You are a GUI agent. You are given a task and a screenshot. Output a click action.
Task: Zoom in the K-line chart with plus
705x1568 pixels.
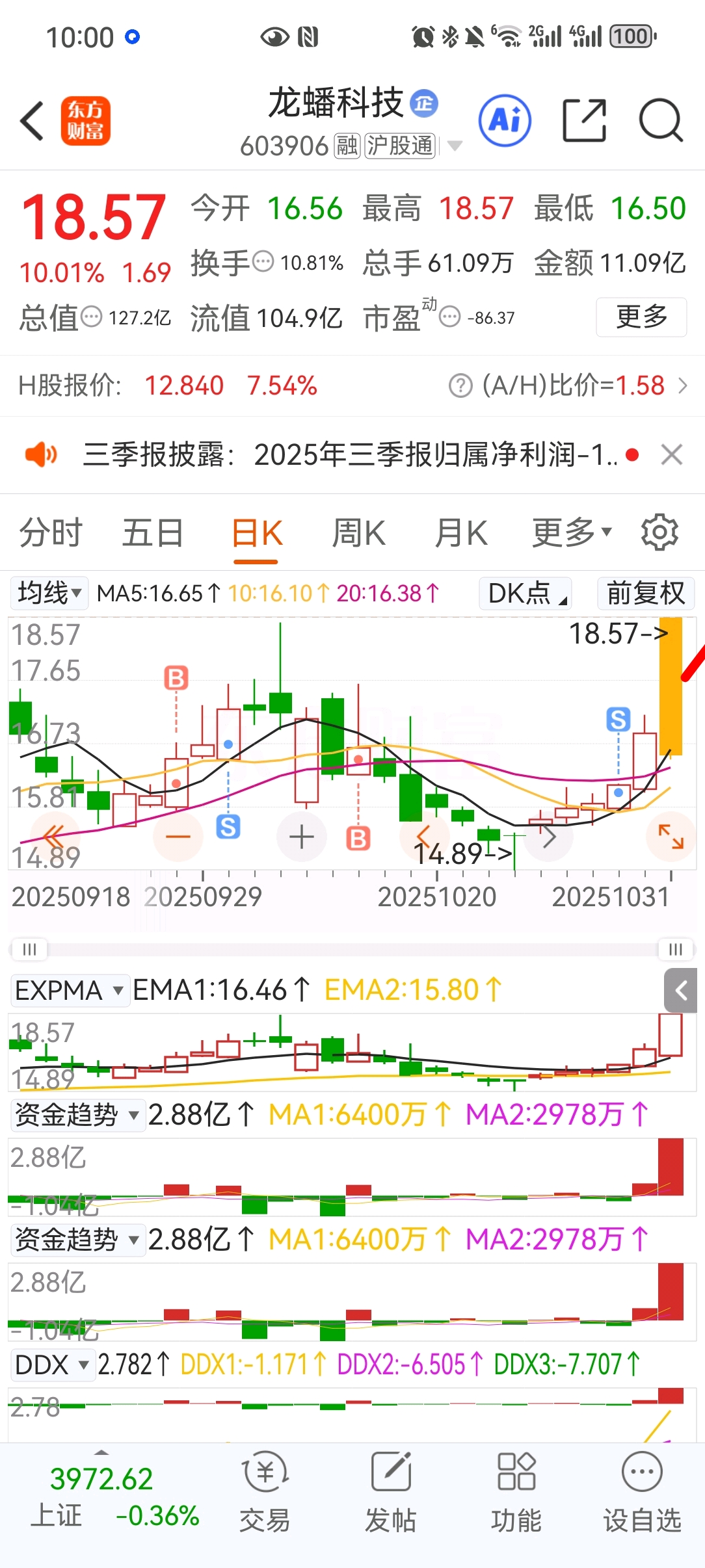click(301, 837)
